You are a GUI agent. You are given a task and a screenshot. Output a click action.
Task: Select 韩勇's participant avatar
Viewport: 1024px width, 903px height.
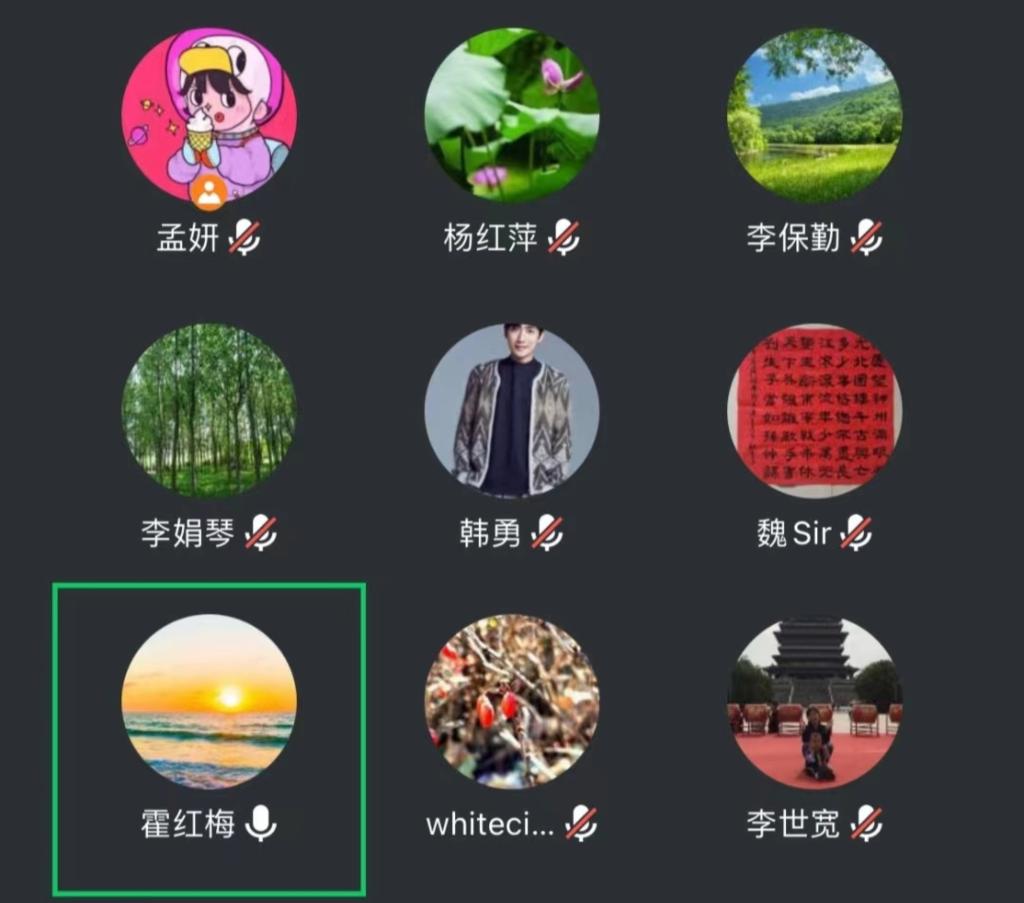[512, 411]
